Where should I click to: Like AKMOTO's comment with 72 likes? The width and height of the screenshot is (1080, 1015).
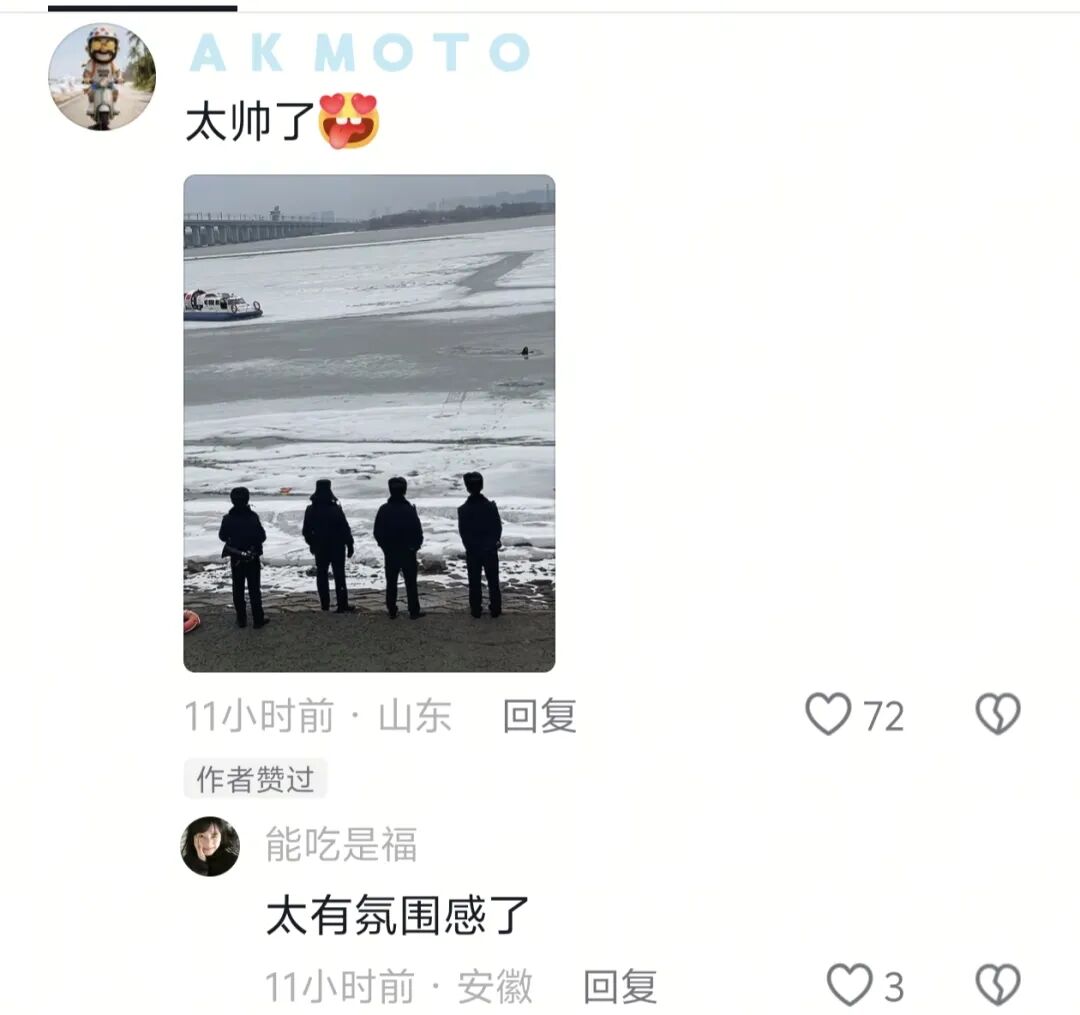[x=829, y=715]
